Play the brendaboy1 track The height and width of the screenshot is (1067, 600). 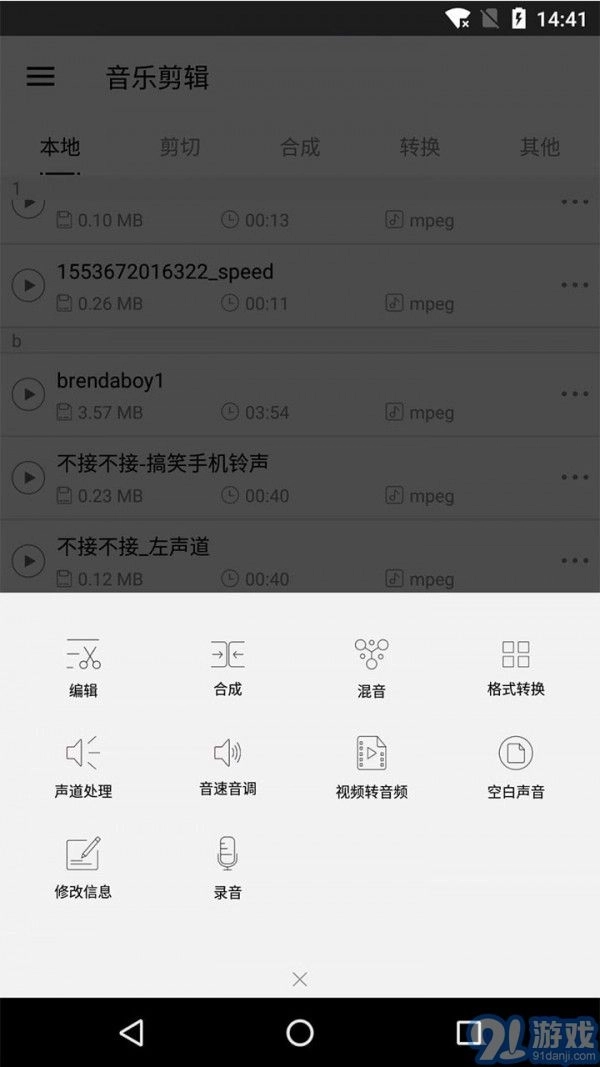(29, 394)
